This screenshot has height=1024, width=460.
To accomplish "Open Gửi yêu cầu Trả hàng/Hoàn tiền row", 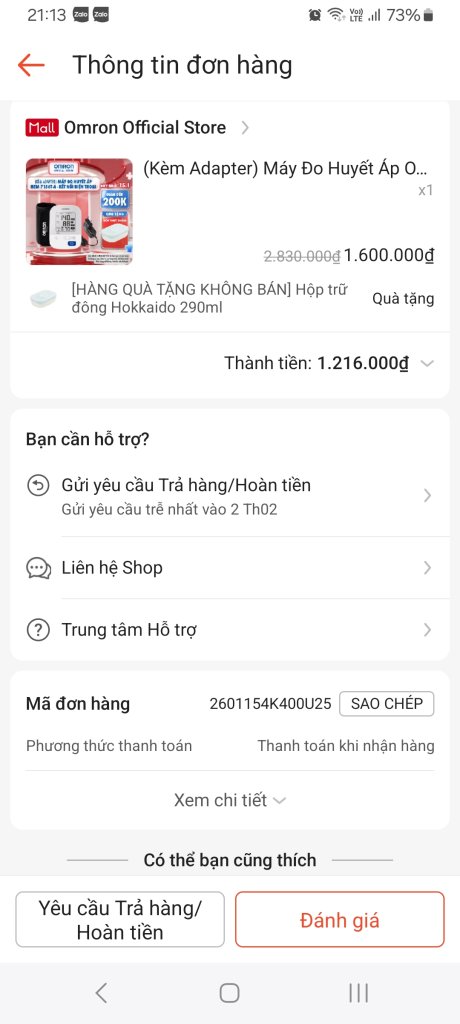I will [x=230, y=496].
